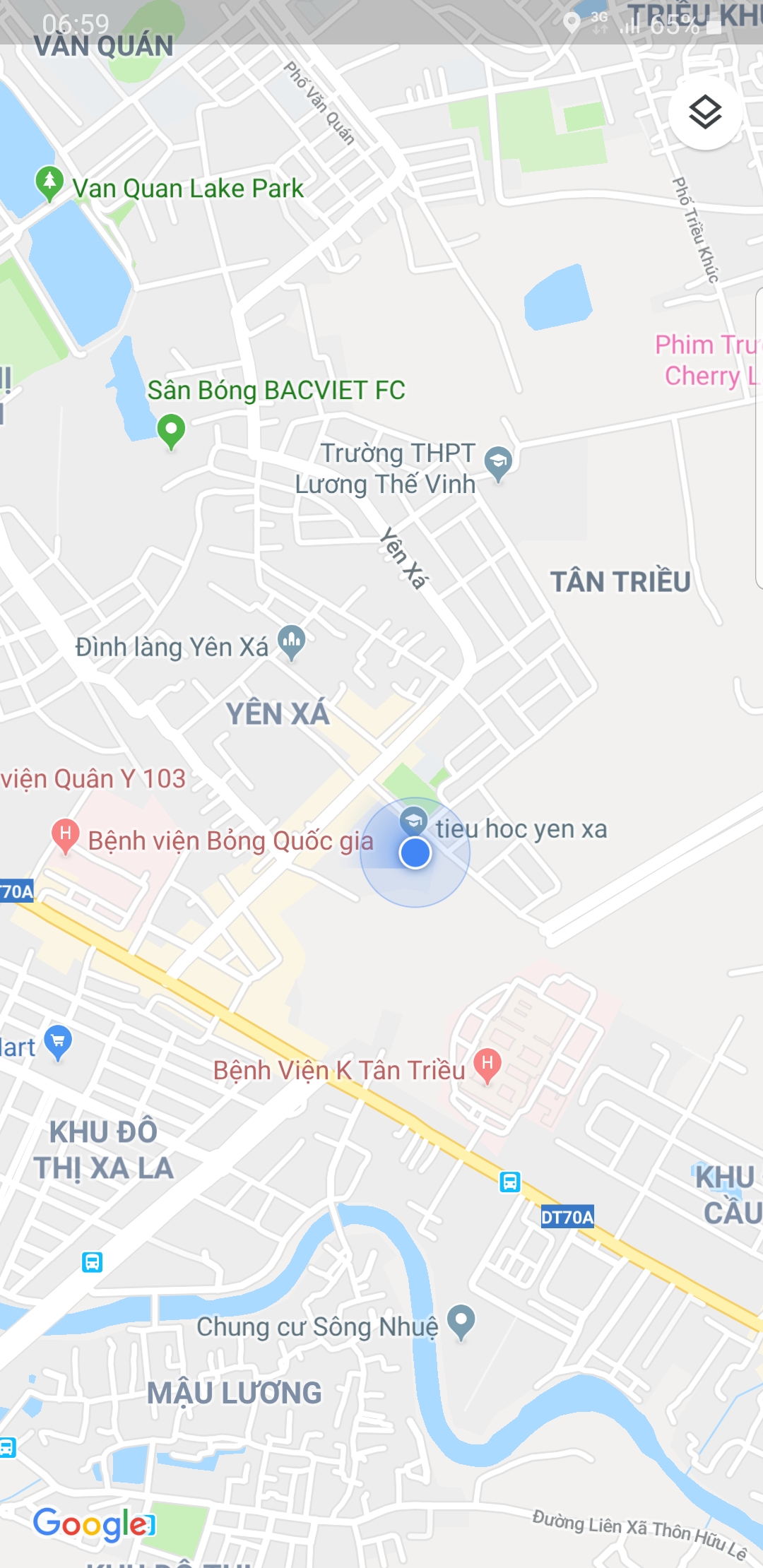Select the Đình làng Yên Xá landmark pin

coord(291,643)
